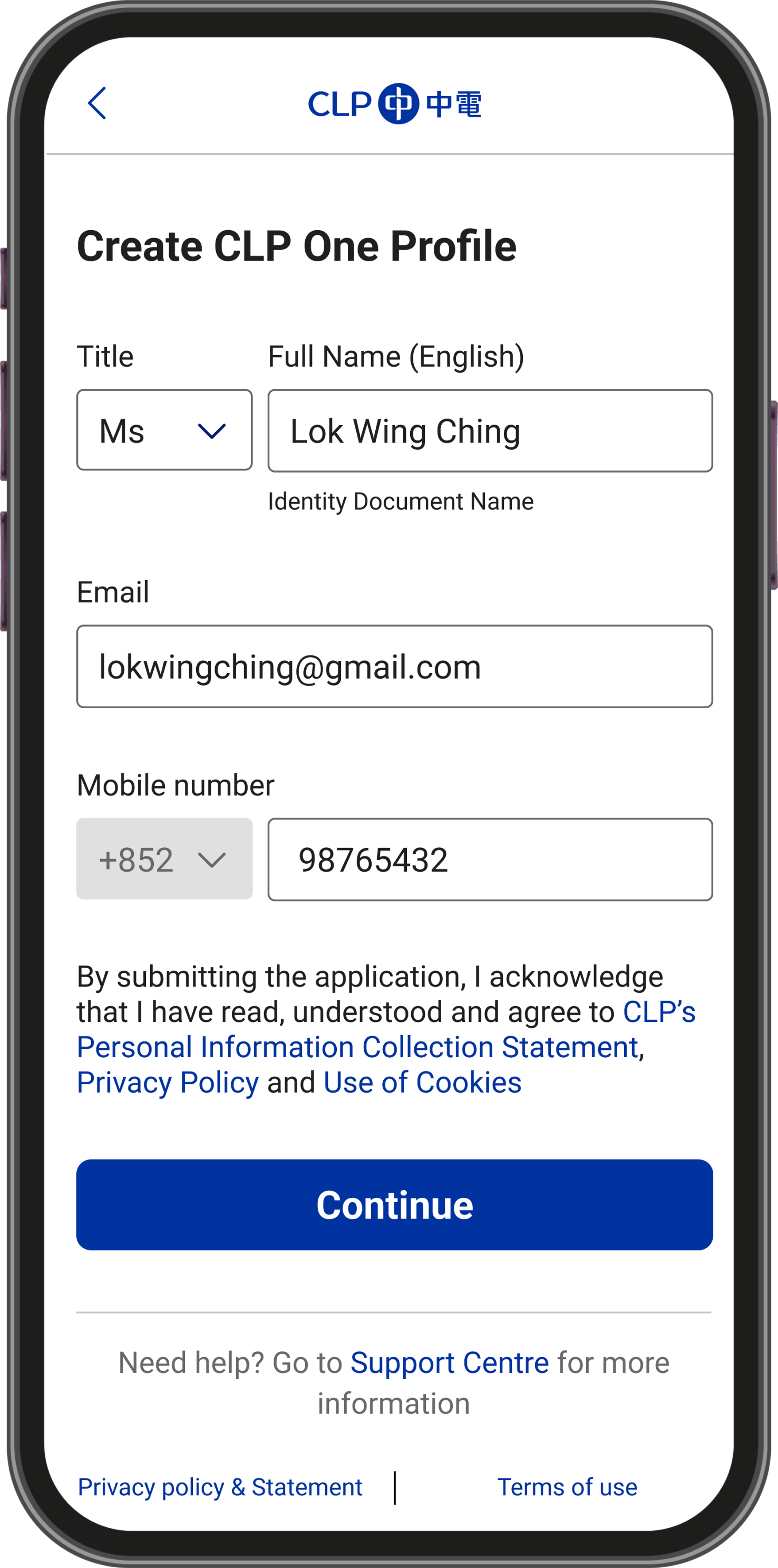Open the Title dropdown showing Ms
This screenshot has width=778, height=1568.
164,430
